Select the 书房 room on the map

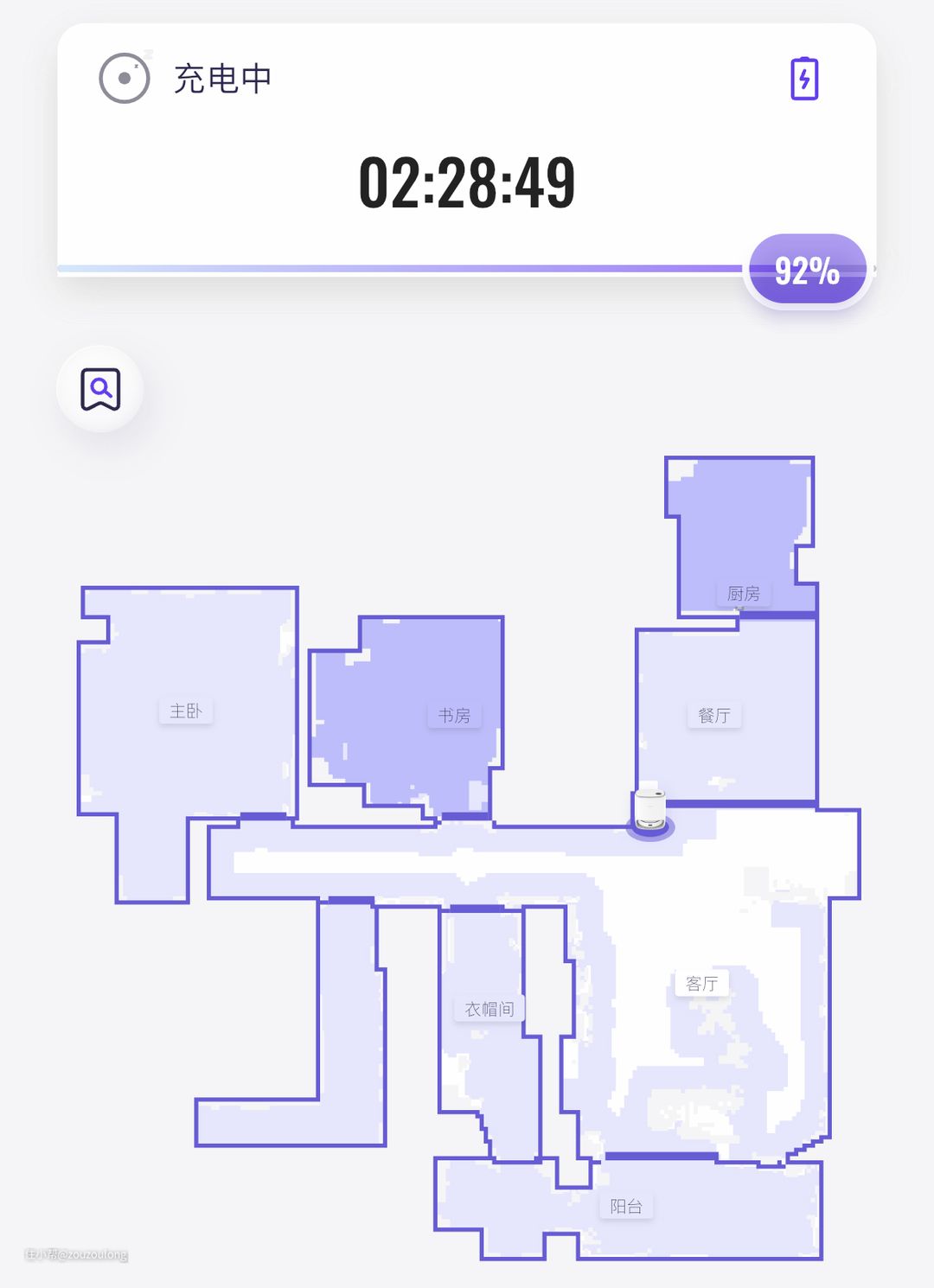(x=454, y=715)
